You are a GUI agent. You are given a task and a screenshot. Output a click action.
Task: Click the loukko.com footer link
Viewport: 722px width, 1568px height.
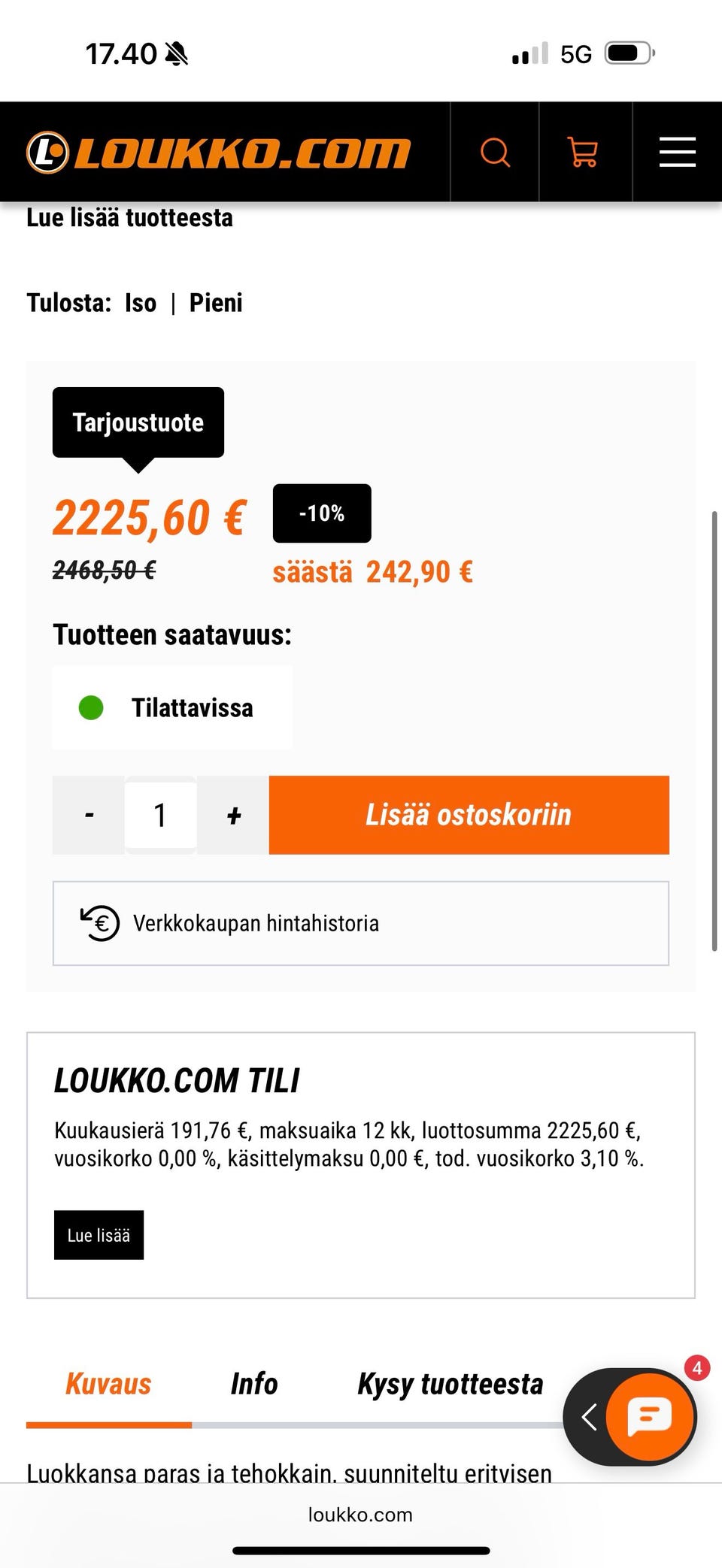pos(360,1515)
